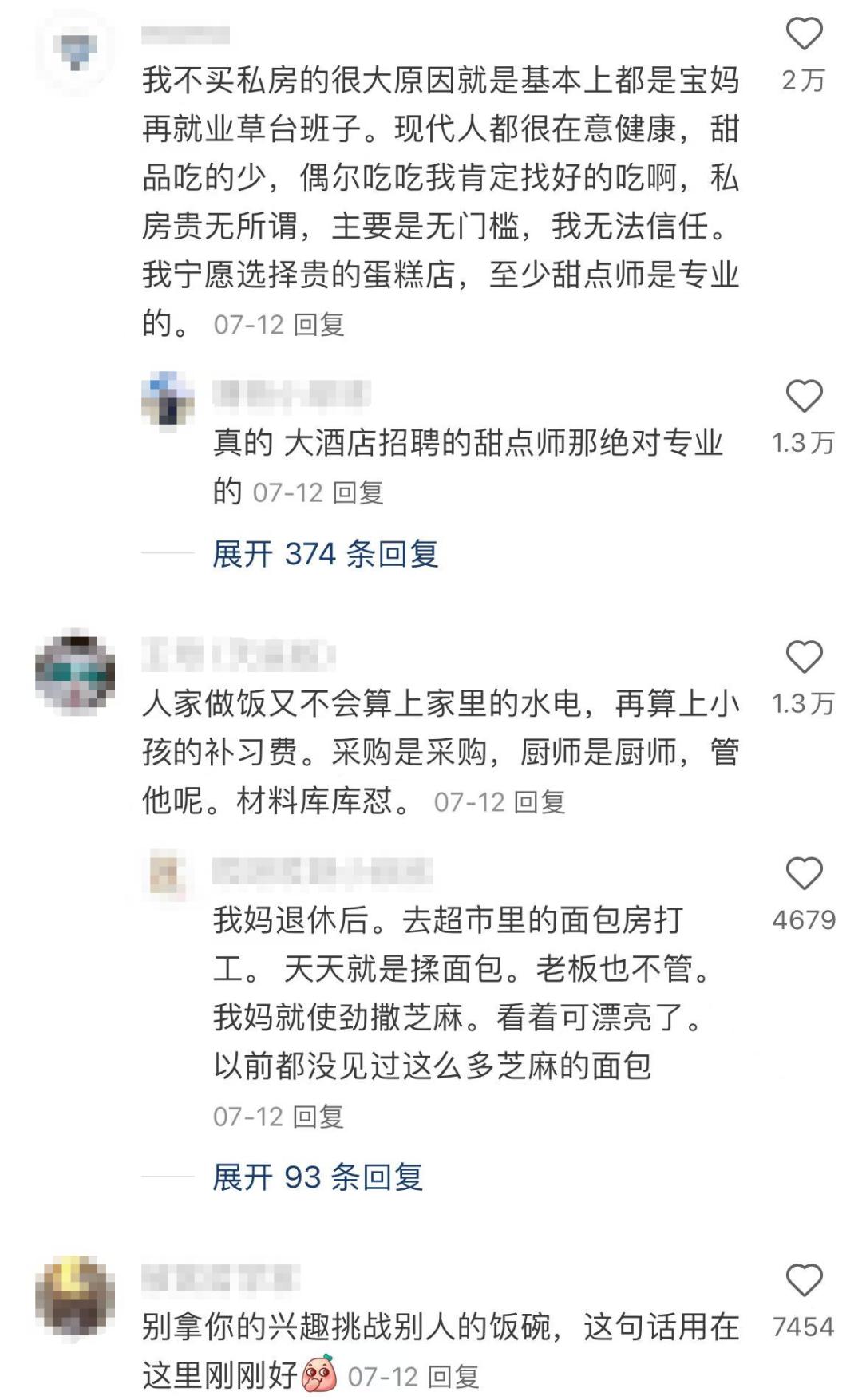The height and width of the screenshot is (1400, 862).
Task: Reply to the comment ending 这里刚刚好
Action: pyautogui.click(x=453, y=1376)
